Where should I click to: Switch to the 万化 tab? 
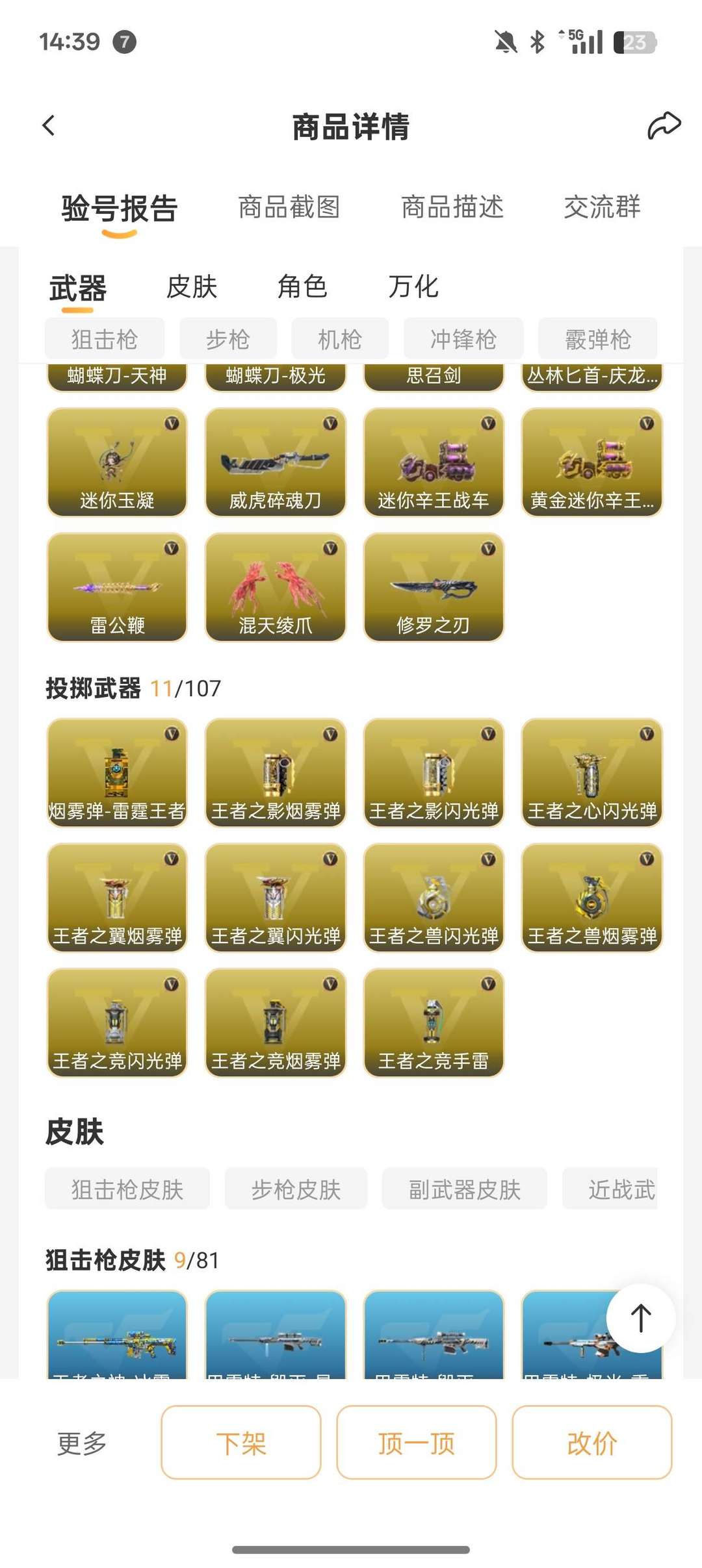point(415,286)
